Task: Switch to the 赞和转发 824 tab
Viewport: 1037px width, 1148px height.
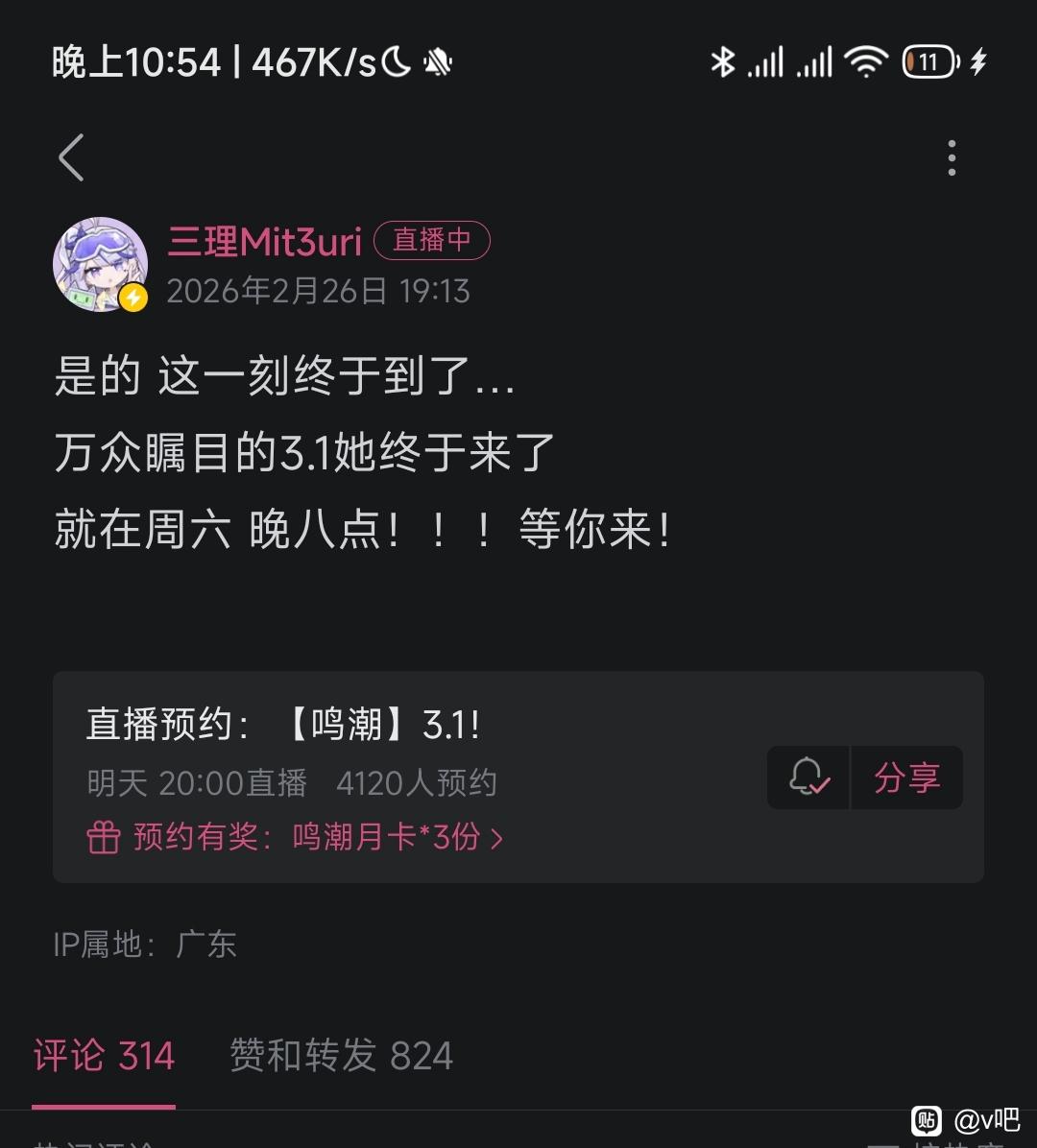Action: pos(341,1056)
